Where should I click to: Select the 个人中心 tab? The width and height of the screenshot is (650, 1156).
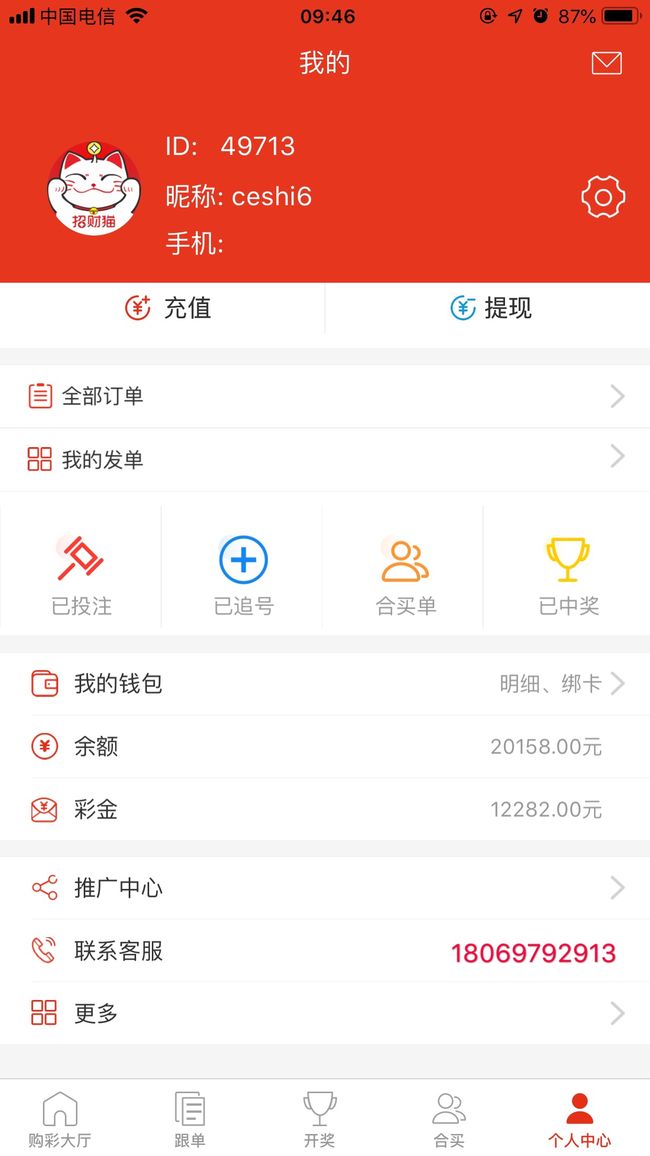[x=579, y=1118]
